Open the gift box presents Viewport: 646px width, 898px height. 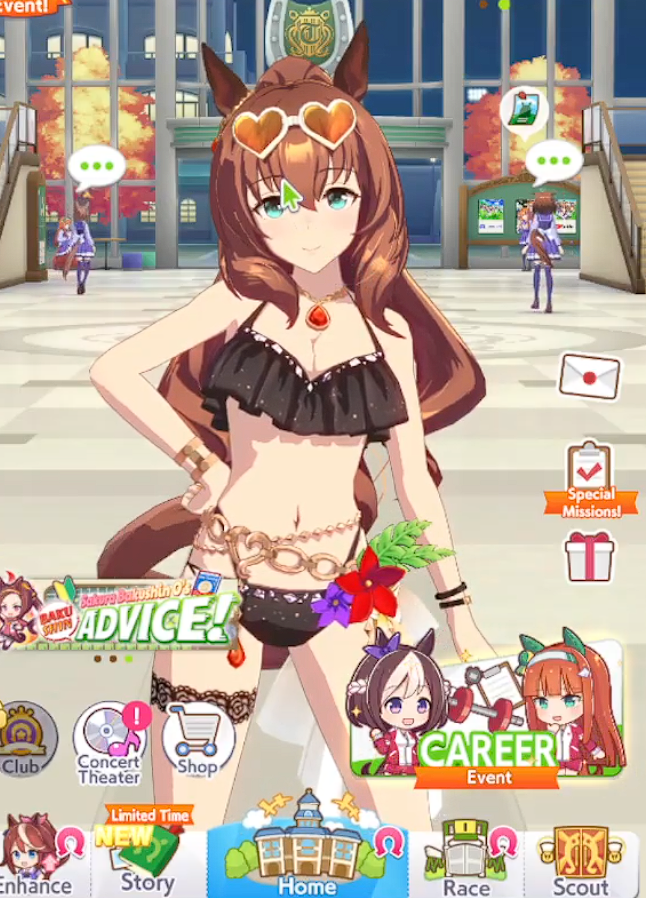pos(590,556)
